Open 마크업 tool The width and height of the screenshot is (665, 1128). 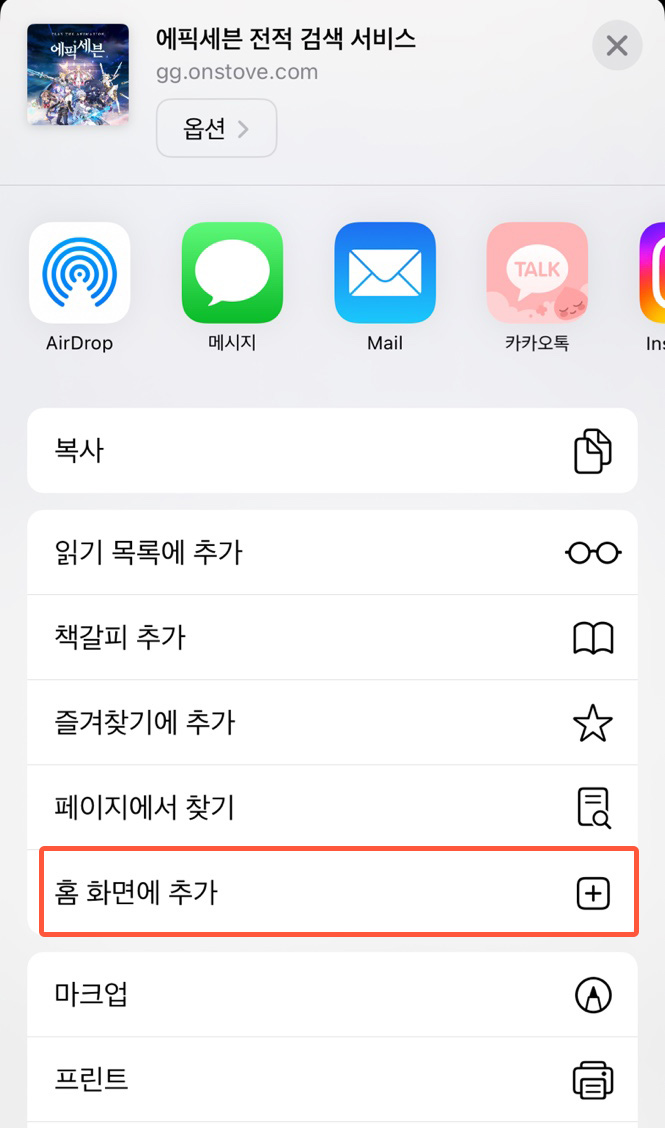click(332, 995)
